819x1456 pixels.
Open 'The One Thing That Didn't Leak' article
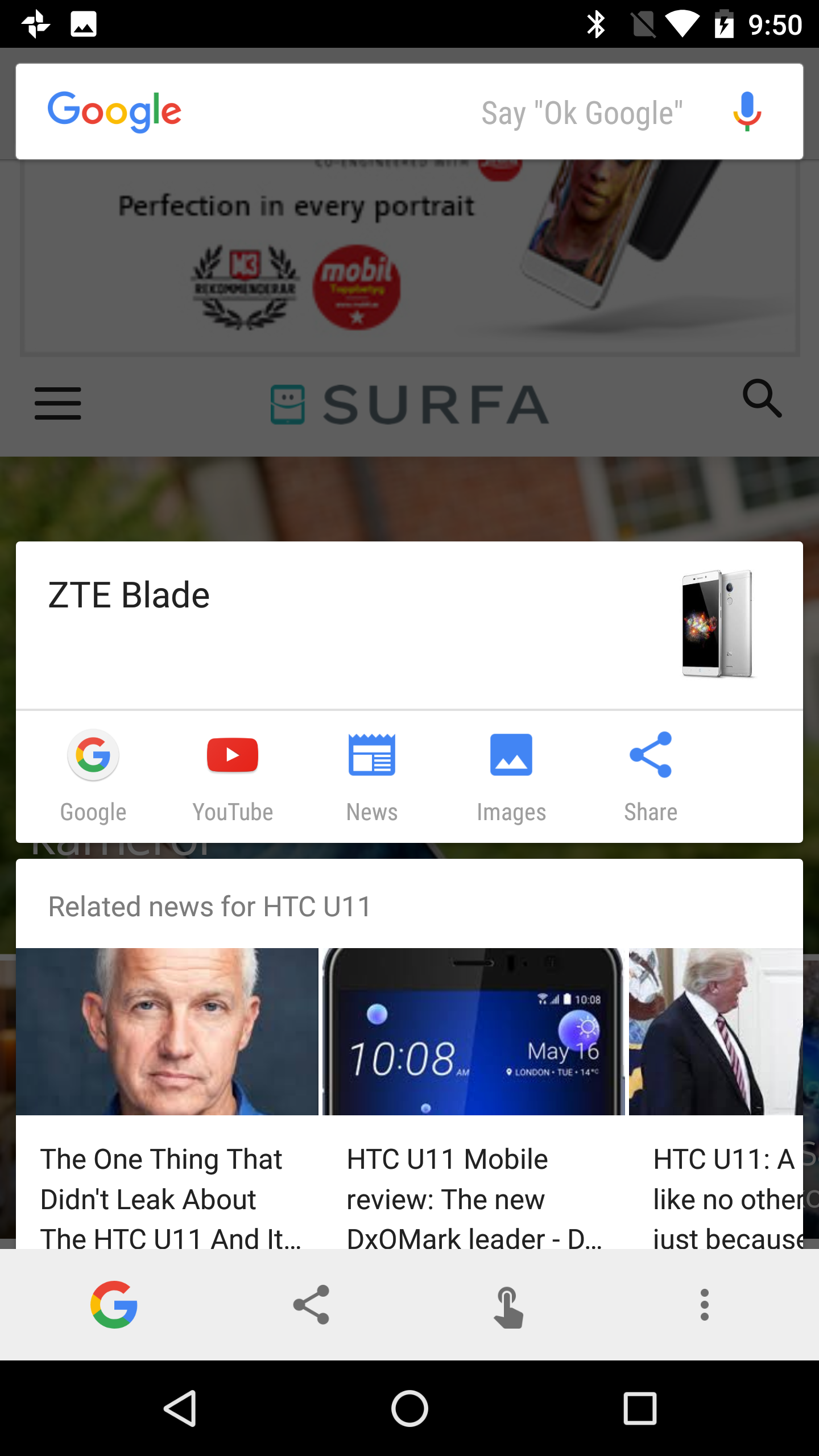[167, 1098]
